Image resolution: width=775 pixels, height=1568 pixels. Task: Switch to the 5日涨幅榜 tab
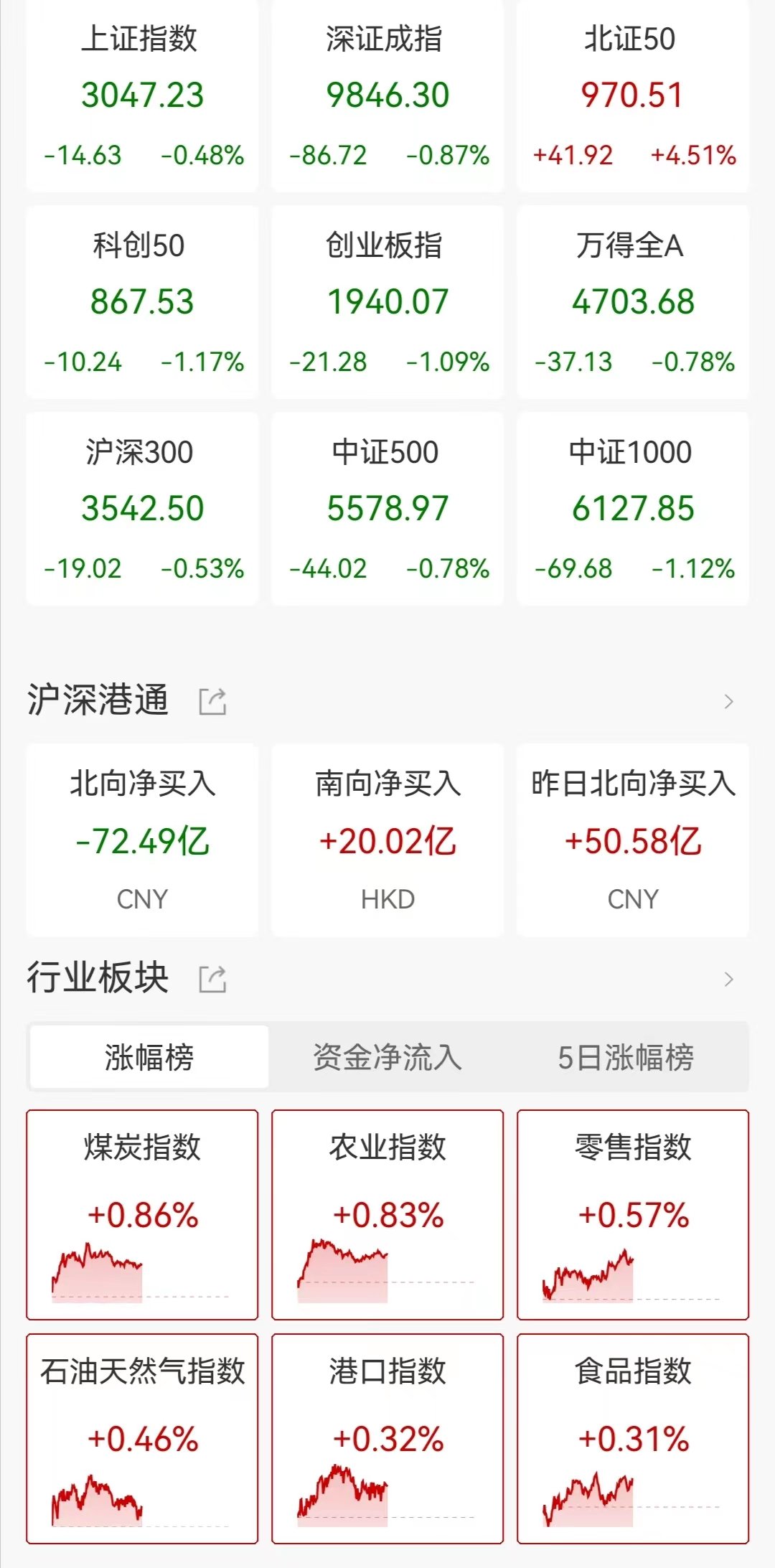click(x=626, y=1057)
